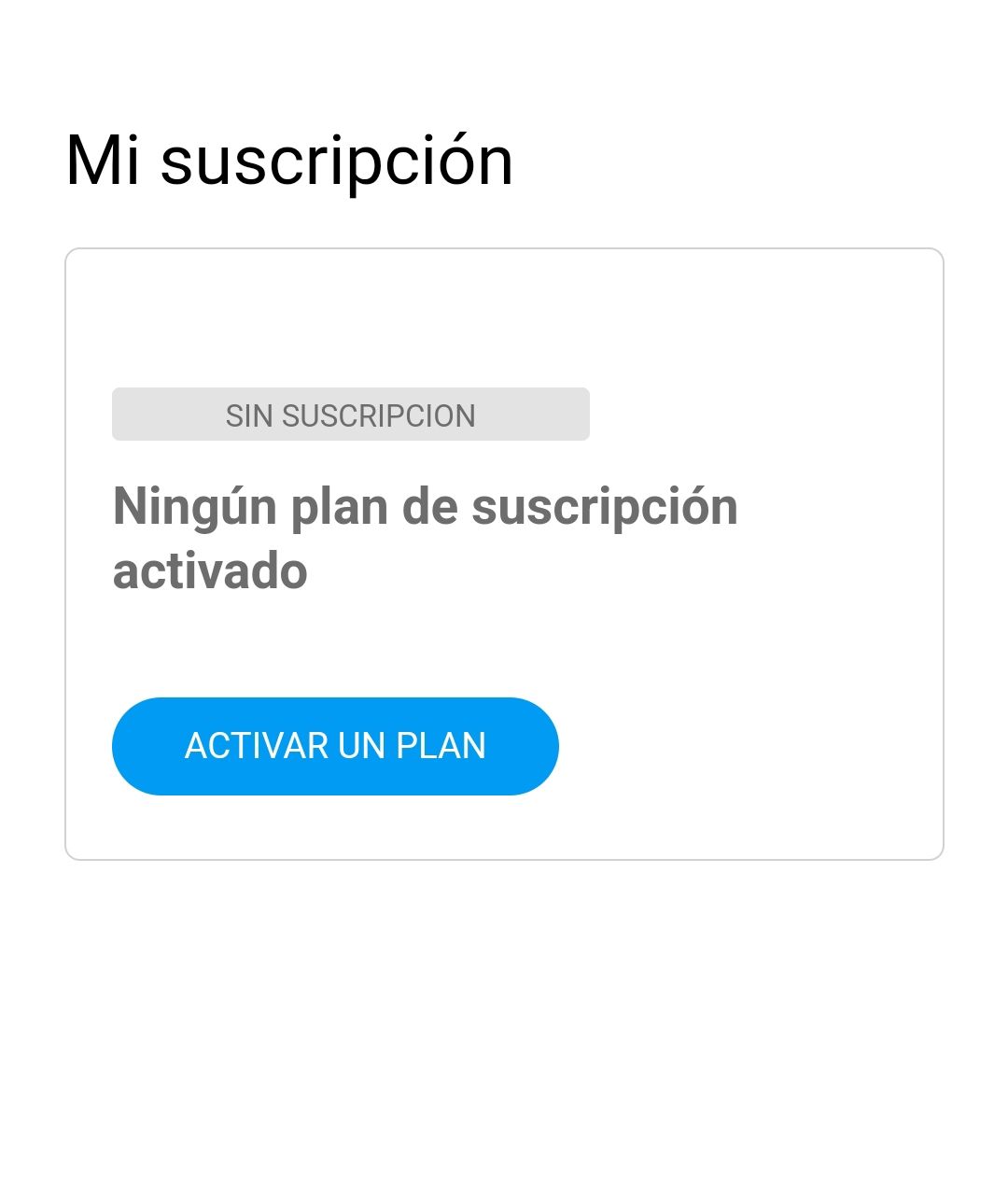Select the activado word in the message
Image resolution: width=1008 pixels, height=1196 pixels.
[x=209, y=570]
